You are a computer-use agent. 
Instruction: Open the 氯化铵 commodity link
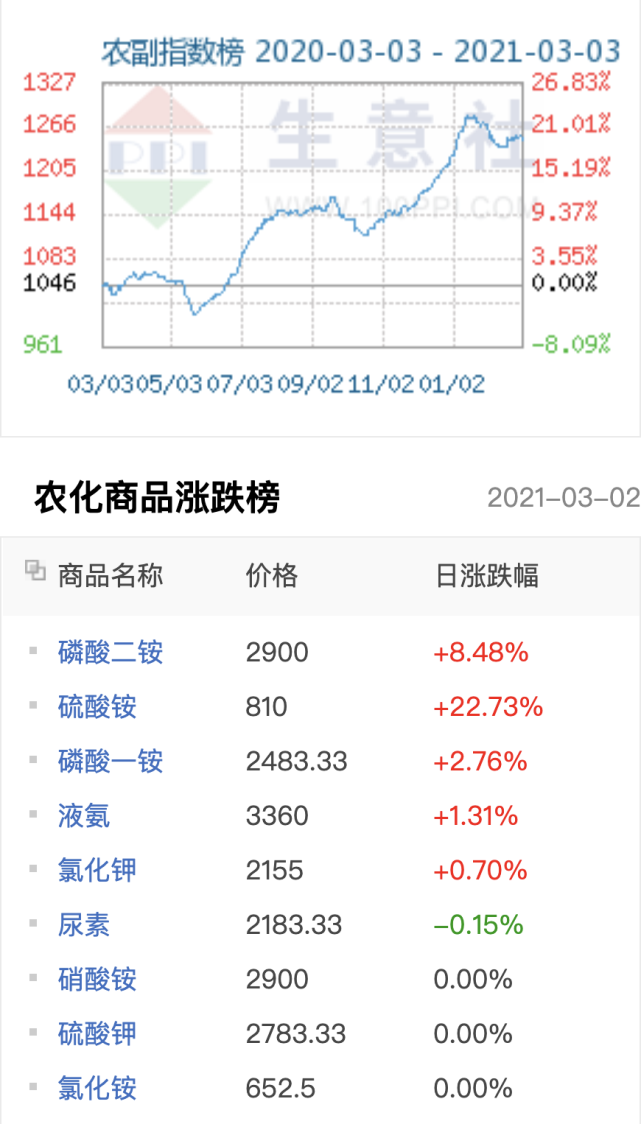click(x=97, y=1088)
